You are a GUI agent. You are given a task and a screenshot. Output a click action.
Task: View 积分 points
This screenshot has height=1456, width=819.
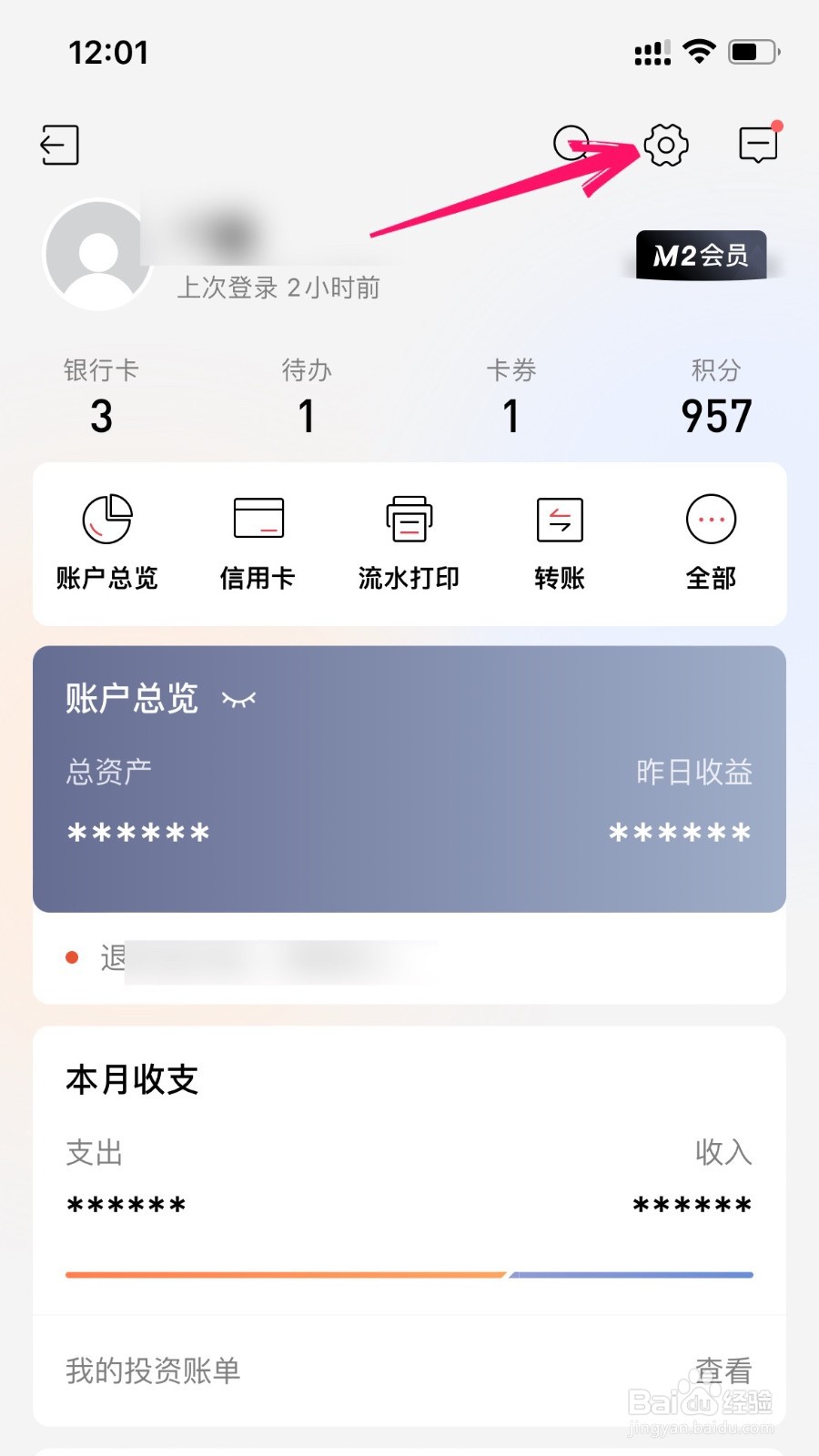(x=716, y=396)
